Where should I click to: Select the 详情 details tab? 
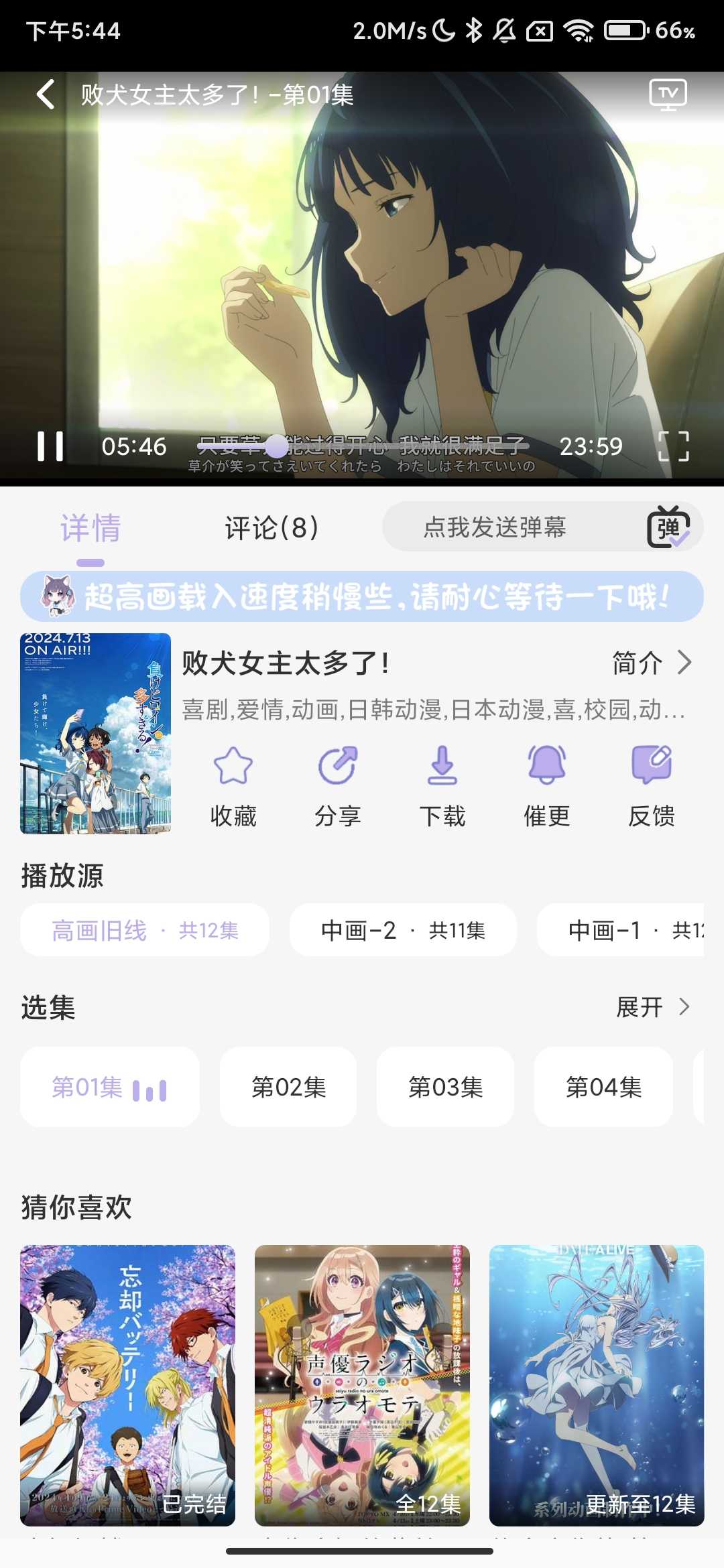point(90,528)
